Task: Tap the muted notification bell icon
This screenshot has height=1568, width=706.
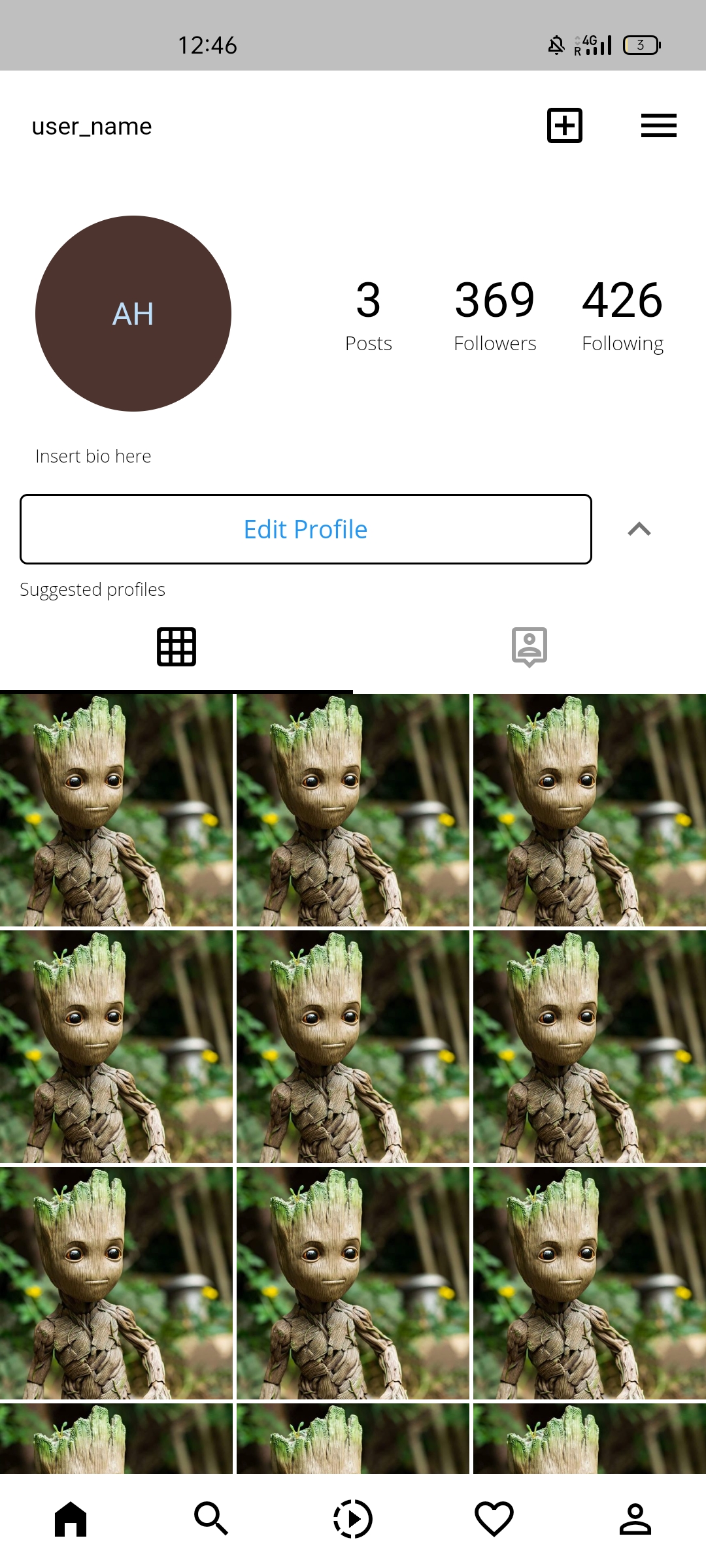Action: 555,44
